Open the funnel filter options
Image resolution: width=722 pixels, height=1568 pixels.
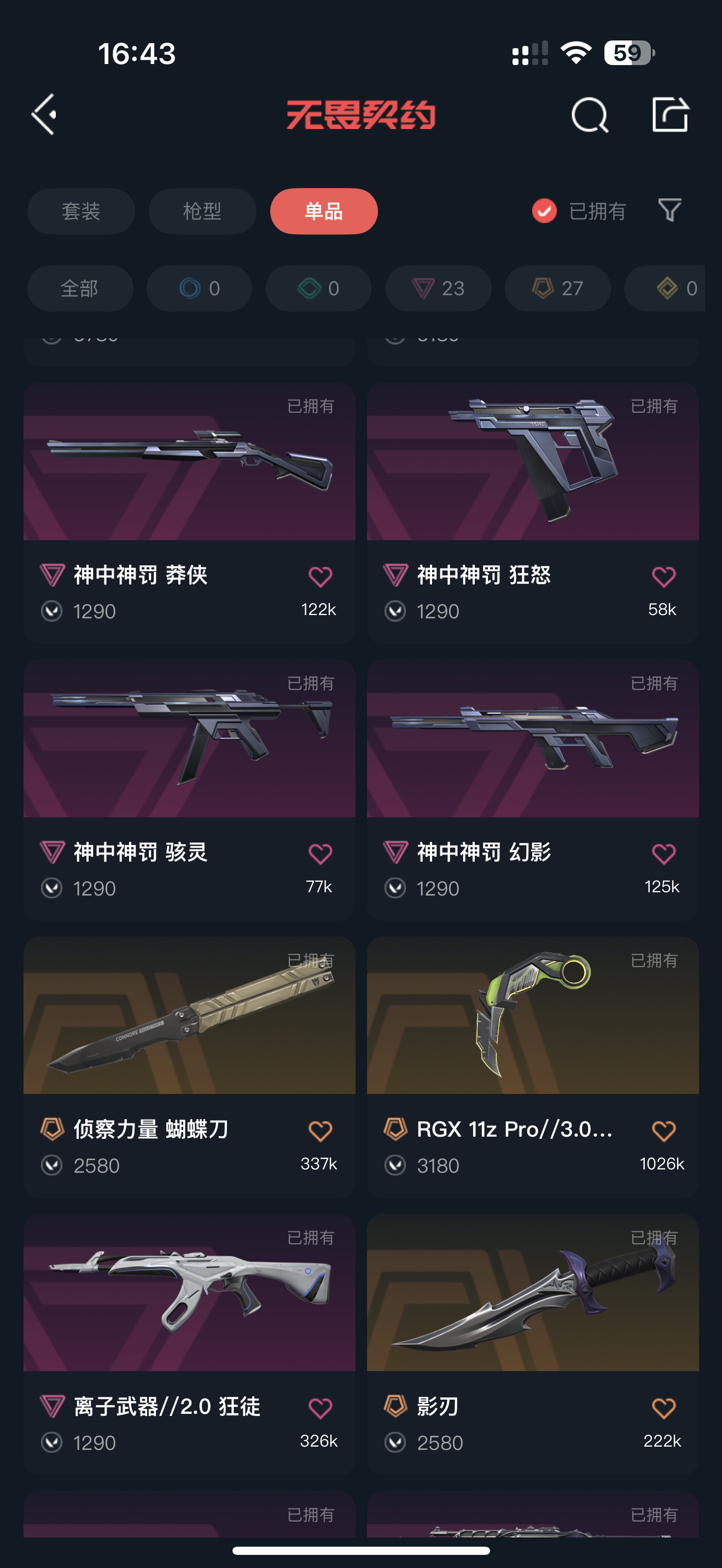(x=669, y=210)
